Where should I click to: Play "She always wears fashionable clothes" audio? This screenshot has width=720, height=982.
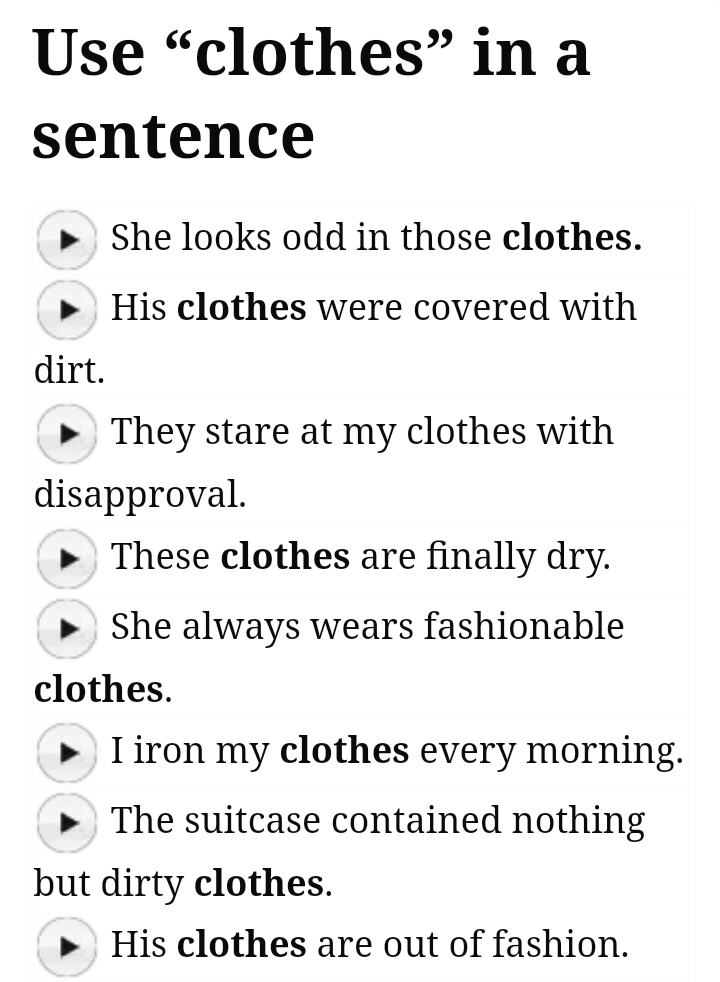[x=66, y=629]
